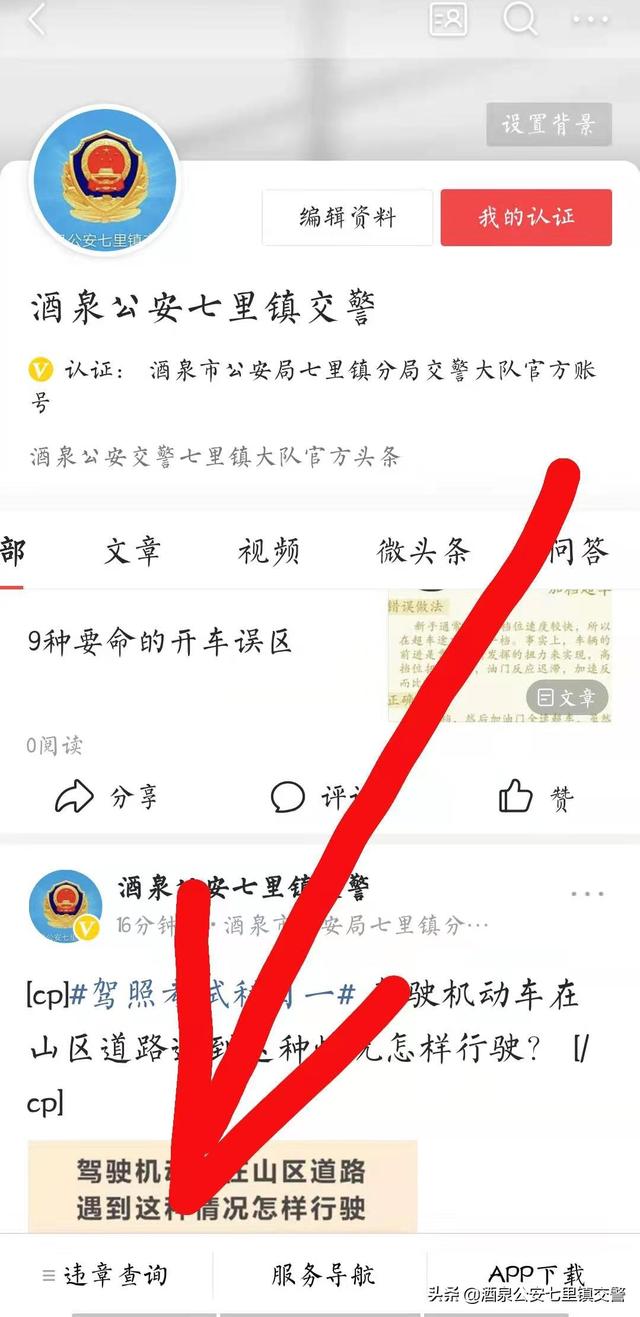Viewport: 640px width, 1317px height.
Task: Open the search icon in the top bar
Action: pos(520,18)
